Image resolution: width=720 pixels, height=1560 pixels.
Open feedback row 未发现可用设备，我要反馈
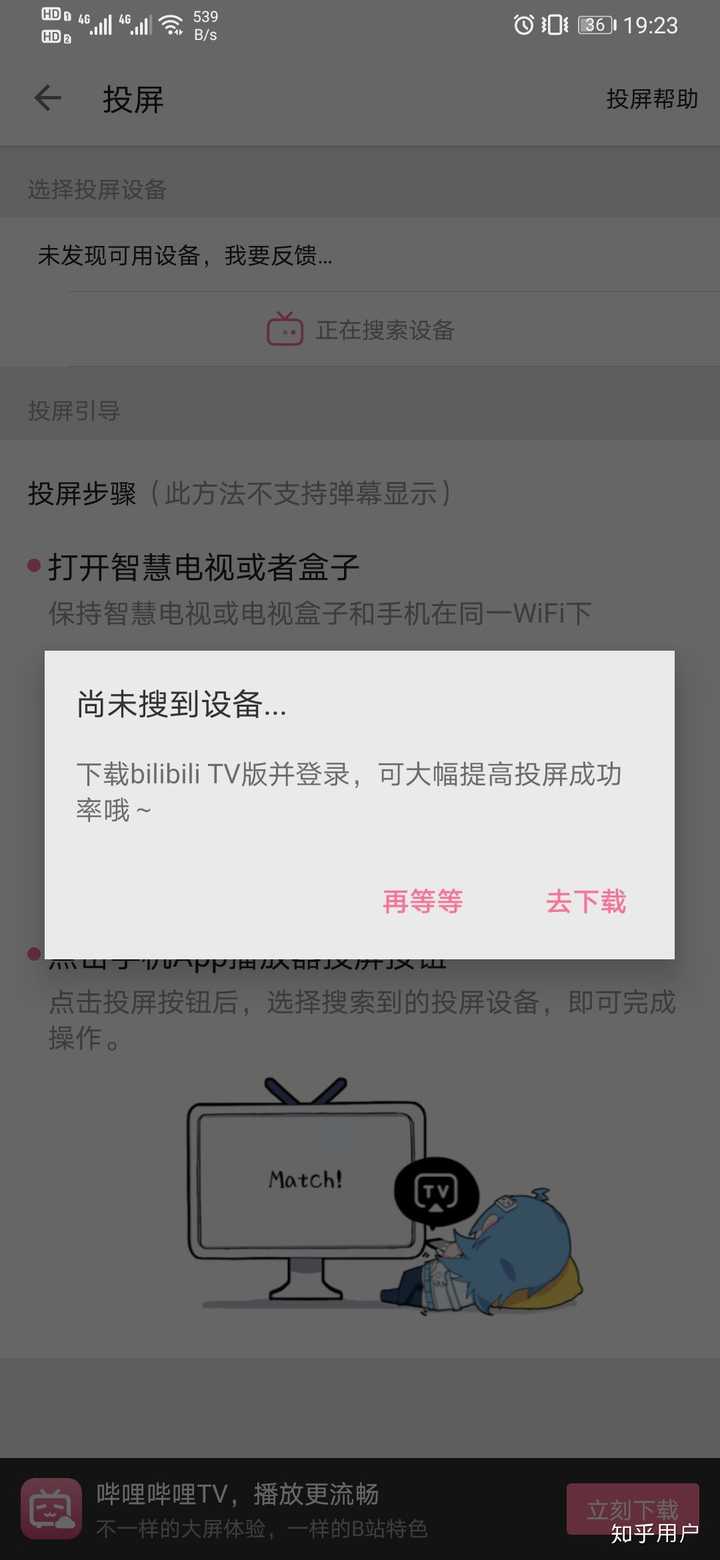[x=185, y=256]
